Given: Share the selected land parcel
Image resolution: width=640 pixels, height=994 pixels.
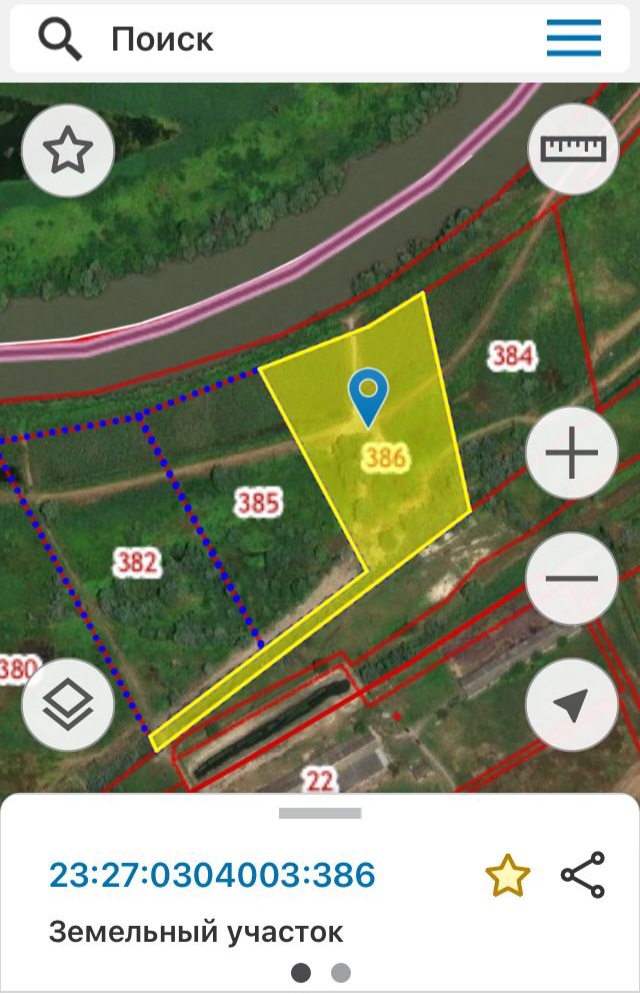Looking at the screenshot, I should [x=583, y=875].
